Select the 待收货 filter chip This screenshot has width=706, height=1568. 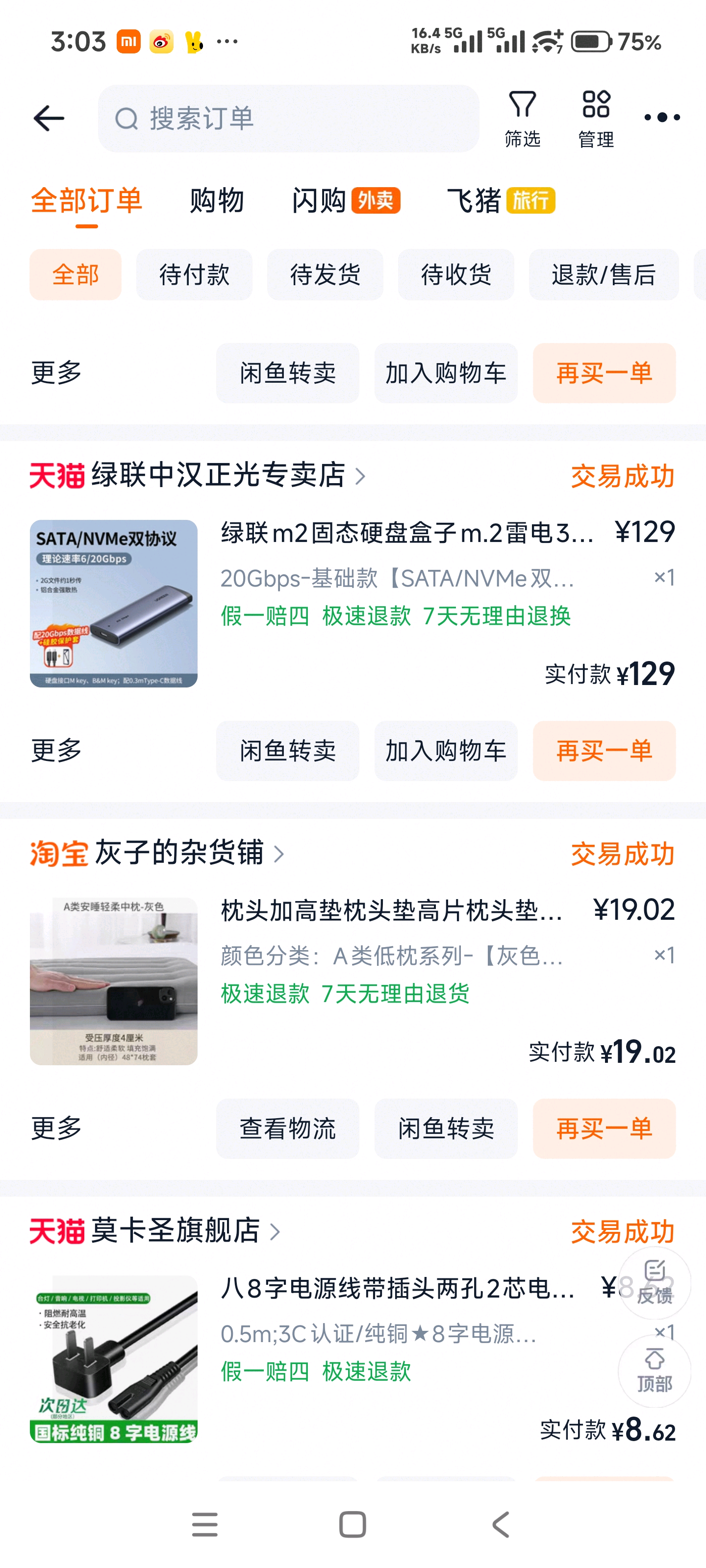455,274
